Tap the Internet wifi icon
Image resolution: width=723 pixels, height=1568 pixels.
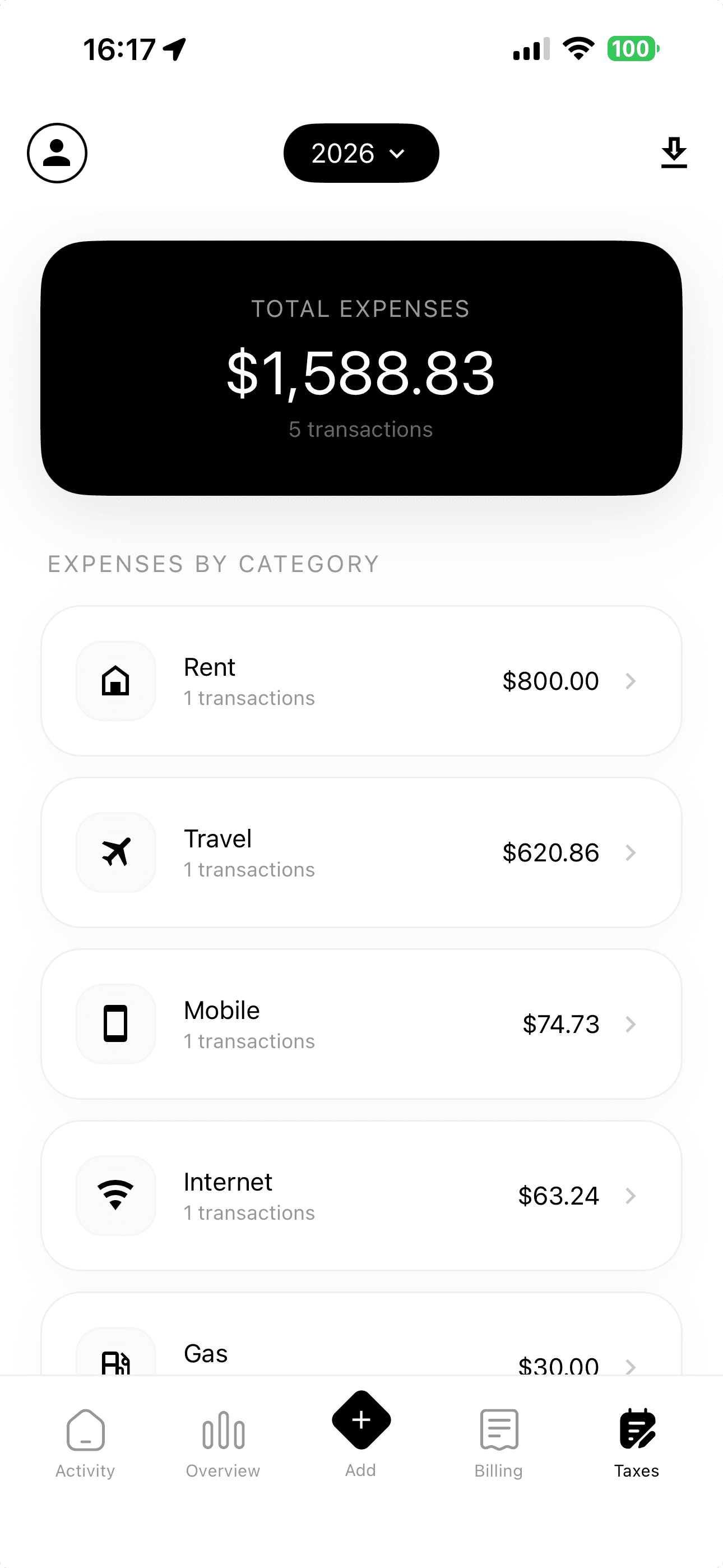(x=115, y=1195)
